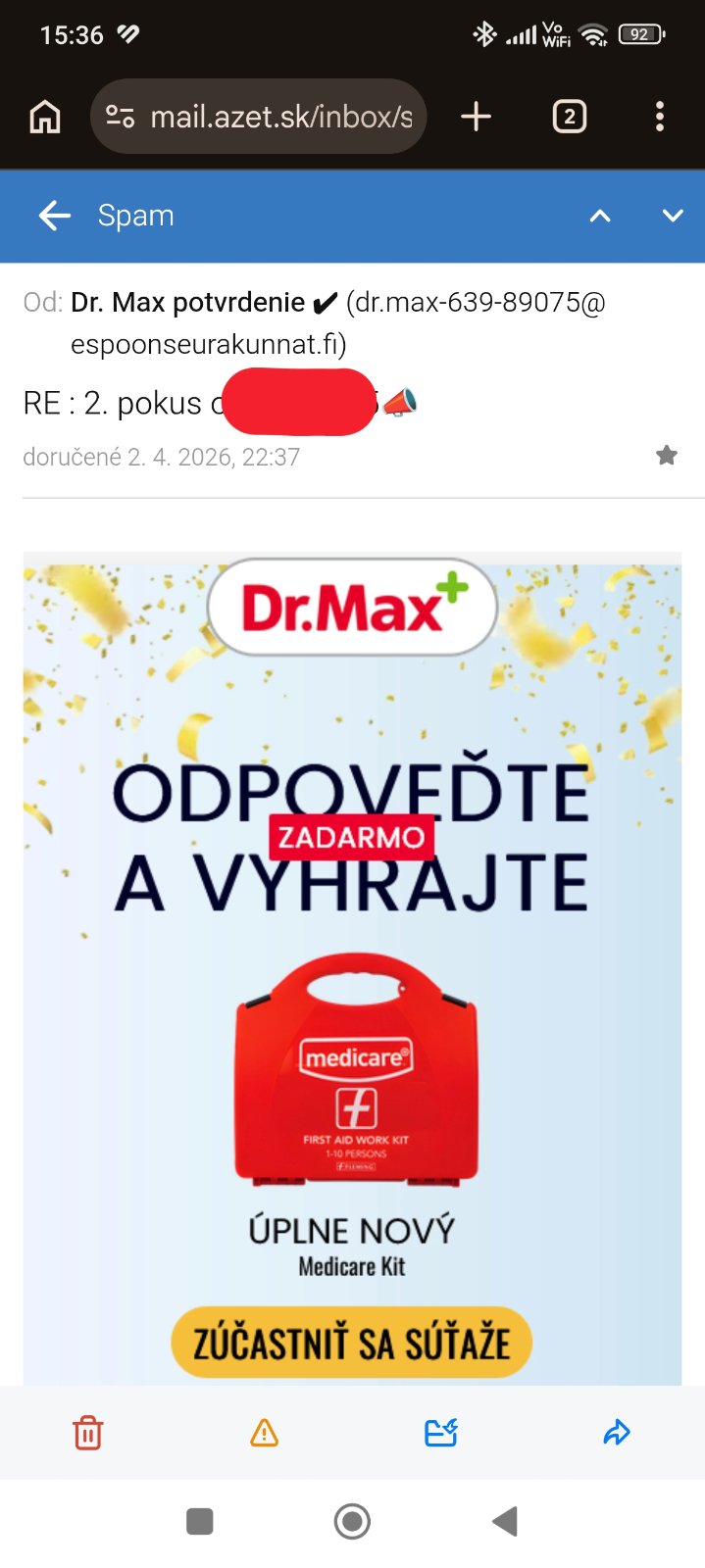Jump to the next email

coord(673,217)
